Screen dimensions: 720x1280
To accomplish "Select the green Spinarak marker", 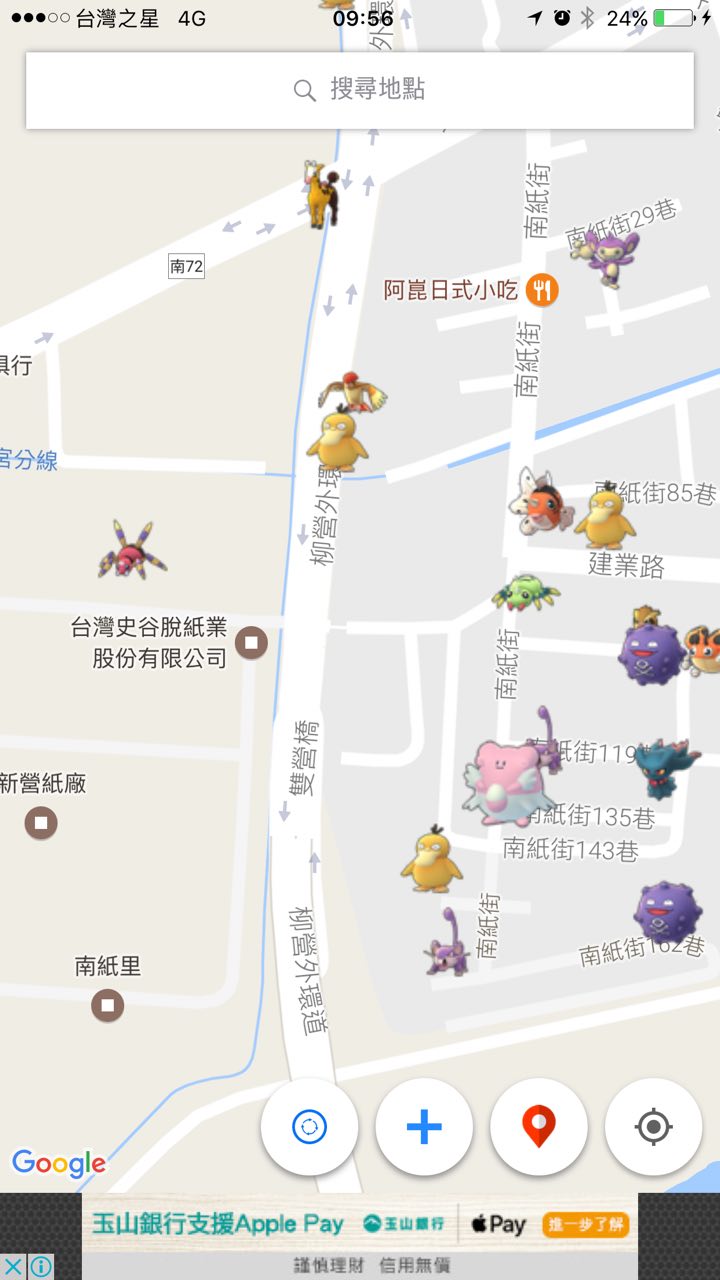I will click(x=523, y=592).
